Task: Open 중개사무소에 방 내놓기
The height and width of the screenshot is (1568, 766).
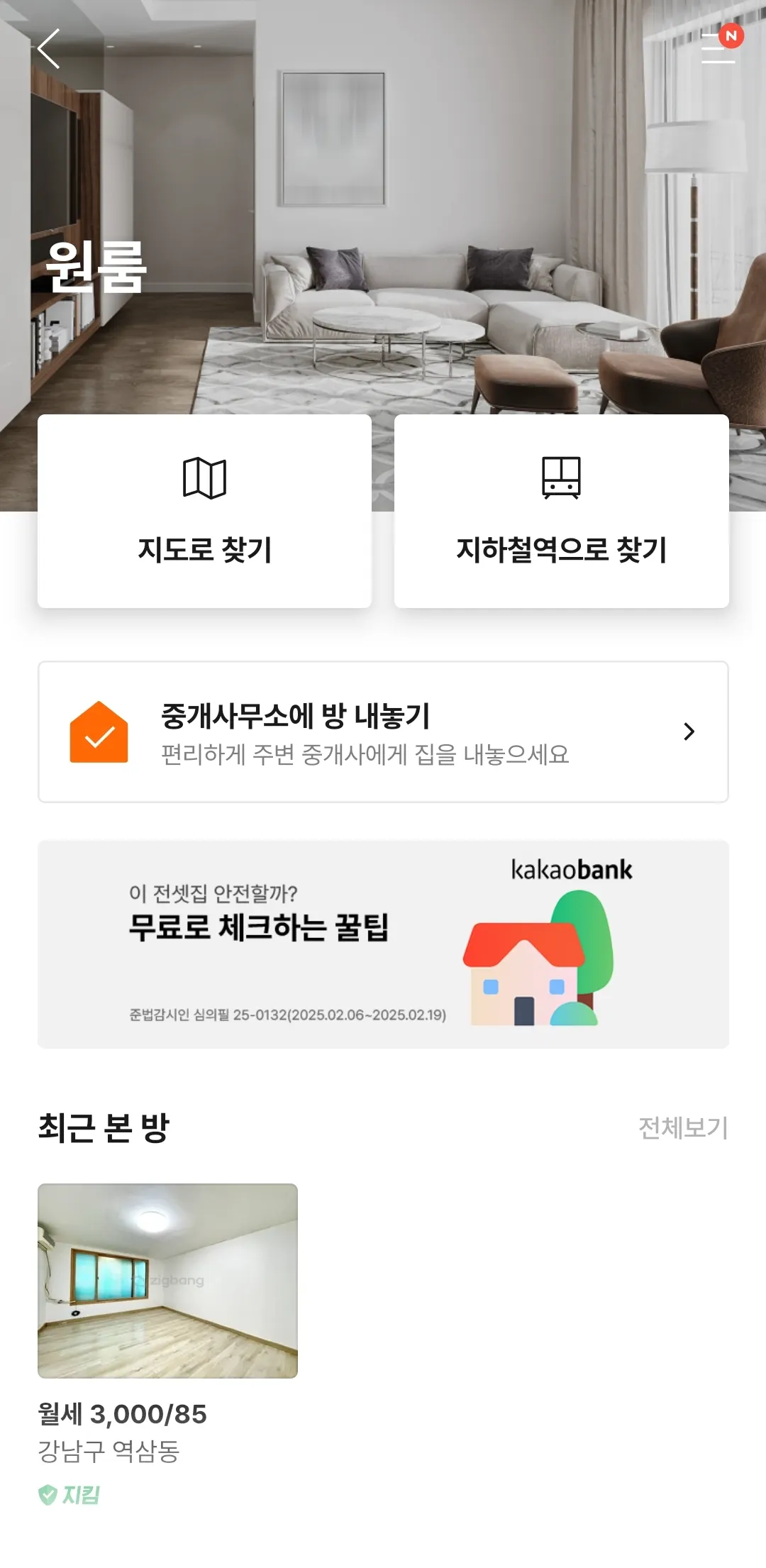Action: (x=383, y=731)
